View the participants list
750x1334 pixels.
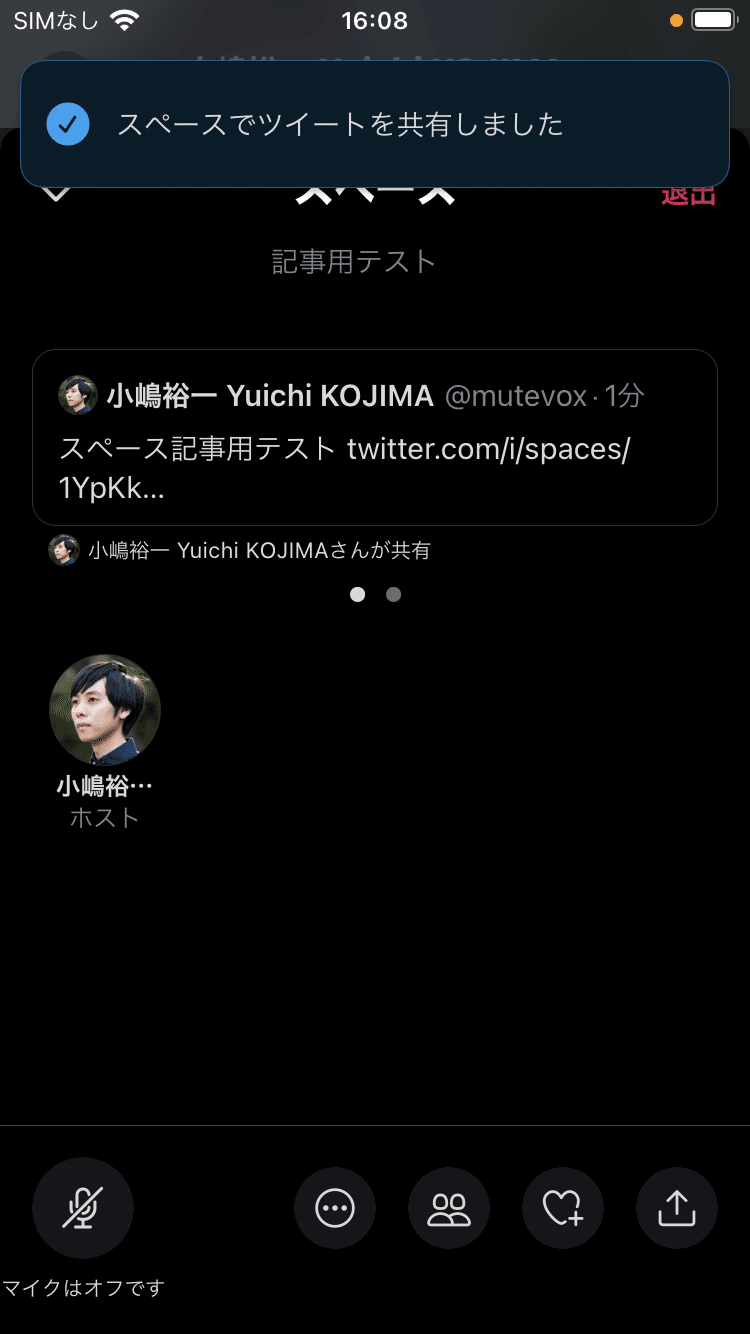pyautogui.click(x=449, y=1209)
